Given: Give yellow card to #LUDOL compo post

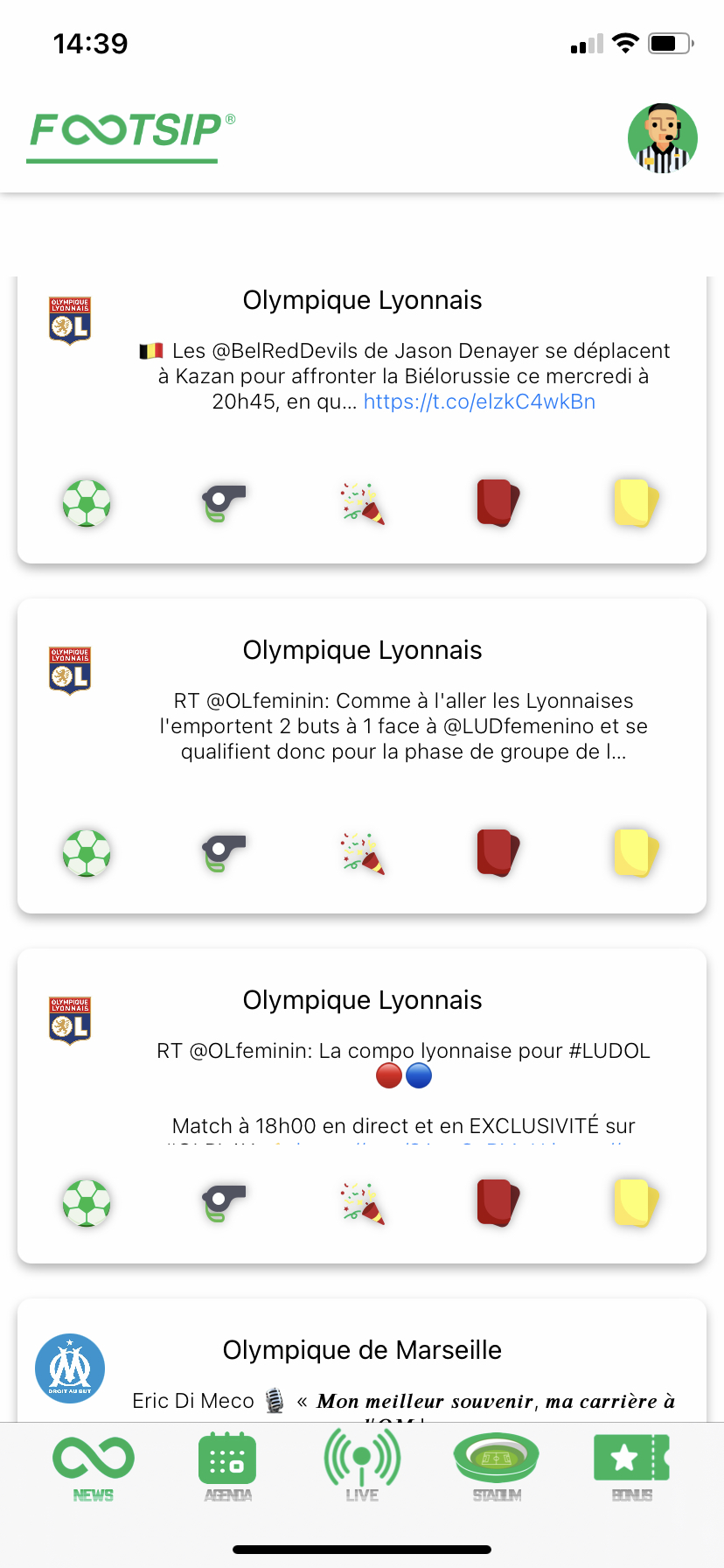Looking at the screenshot, I should [636, 1203].
